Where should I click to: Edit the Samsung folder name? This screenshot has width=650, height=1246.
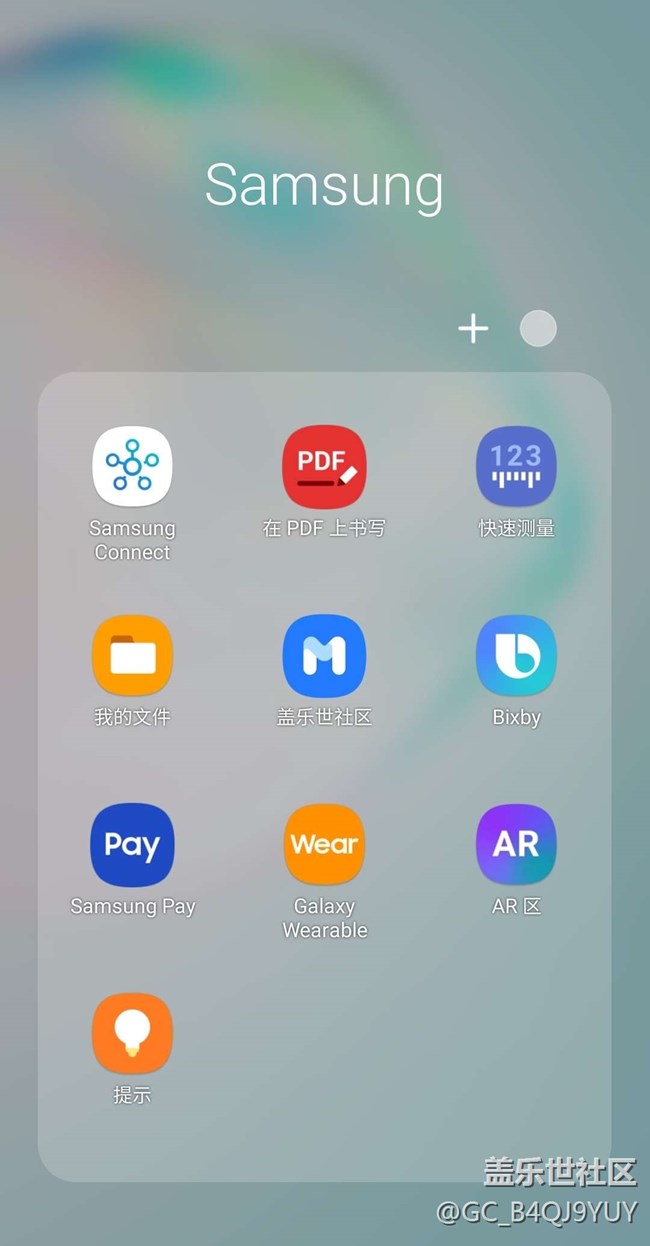324,185
